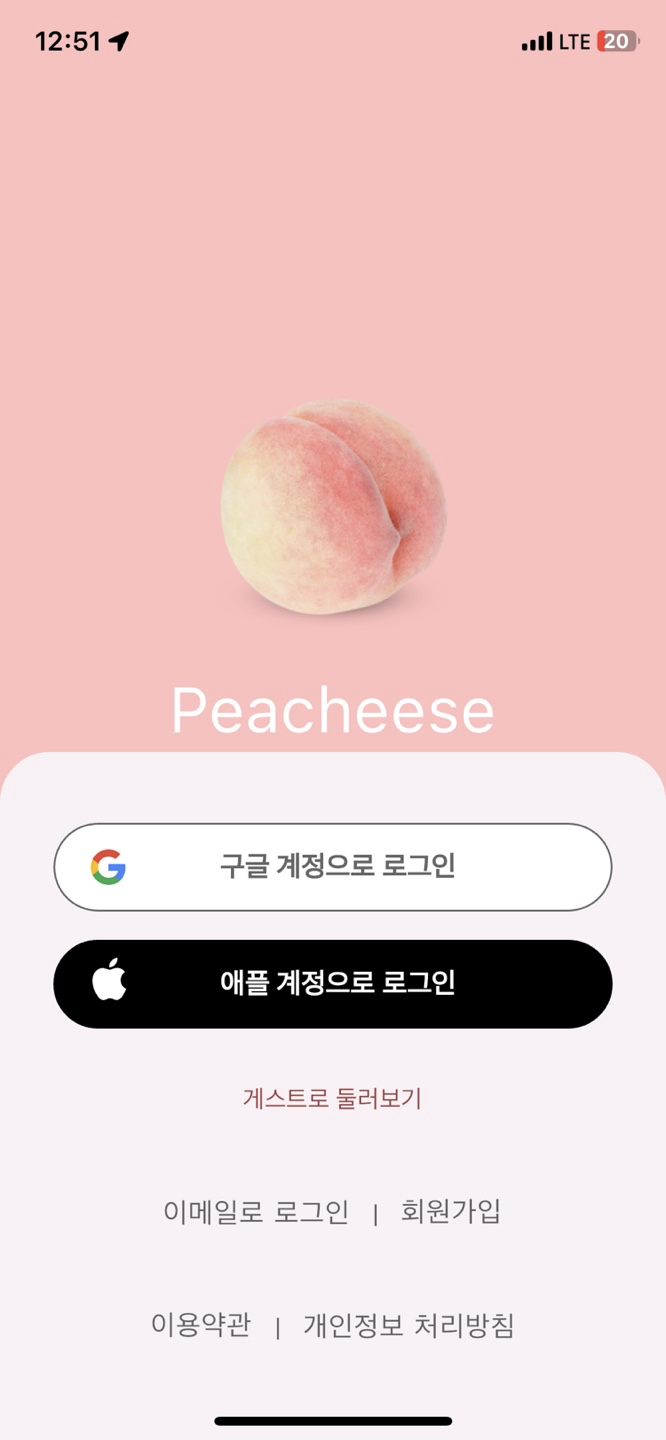
Task: Open 회원가입 to create an account
Action: coord(451,1212)
